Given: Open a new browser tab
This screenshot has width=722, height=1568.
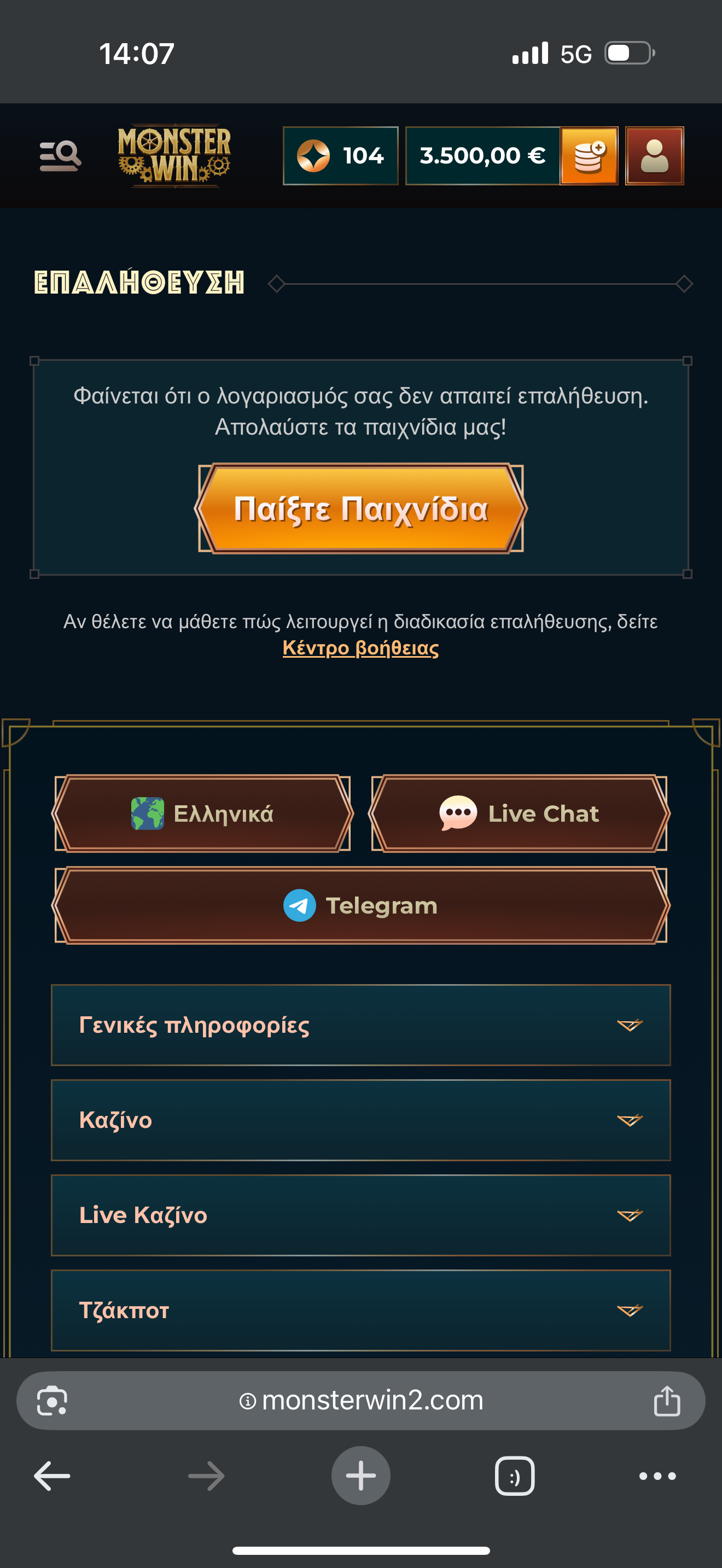Looking at the screenshot, I should 361,1476.
